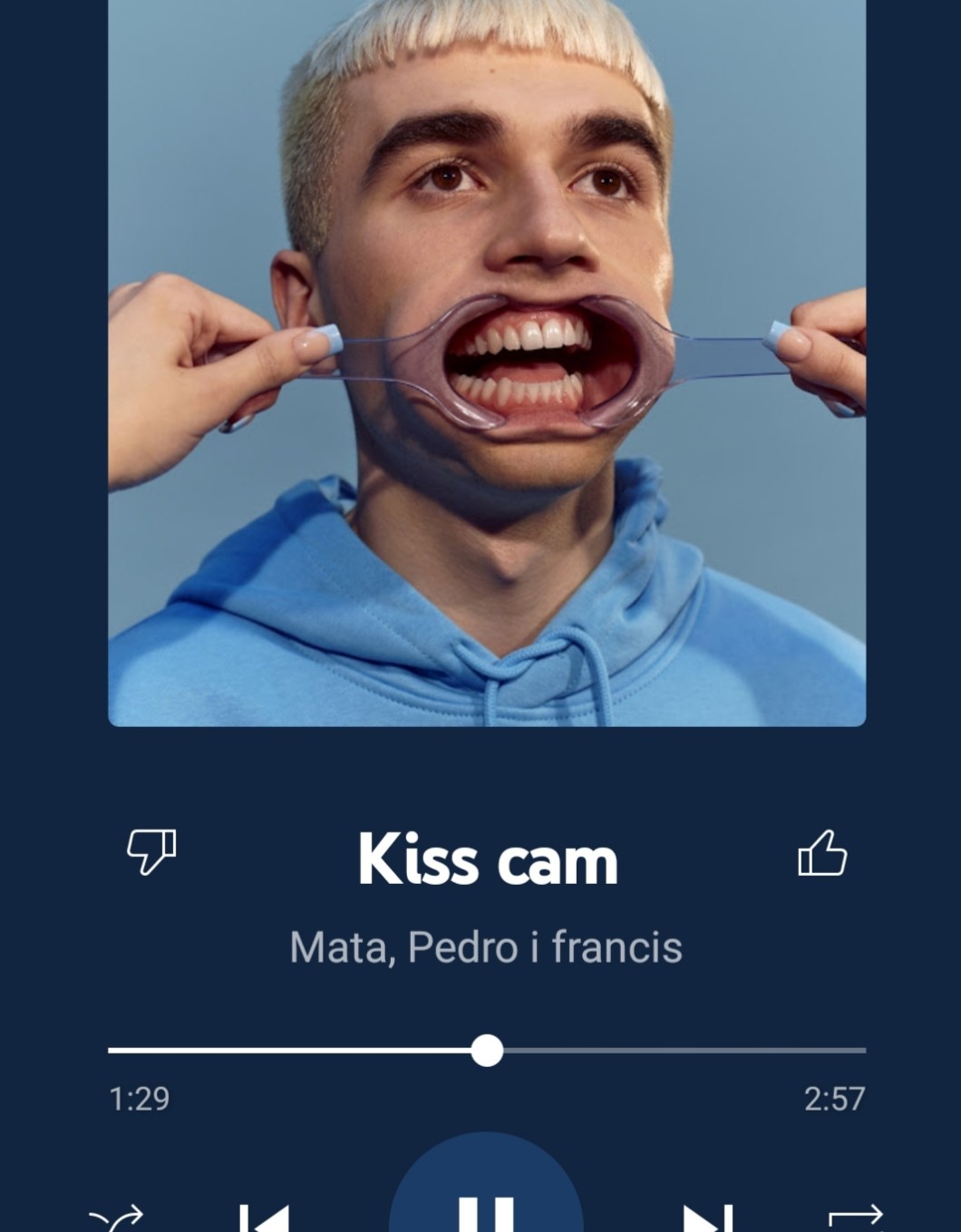Tap the playback progress bar to seek

[x=486, y=1051]
